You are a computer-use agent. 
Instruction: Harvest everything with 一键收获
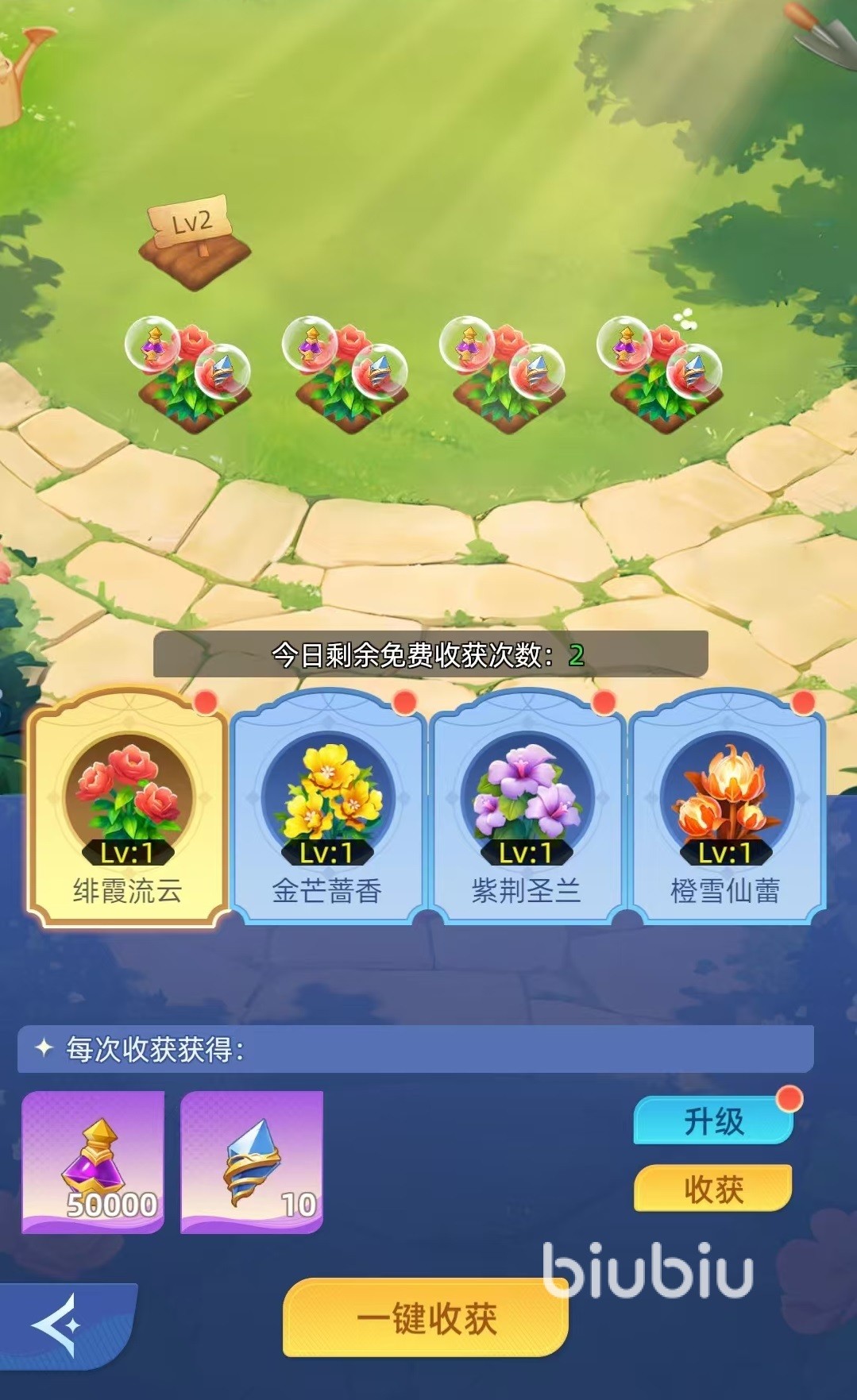tap(426, 1319)
